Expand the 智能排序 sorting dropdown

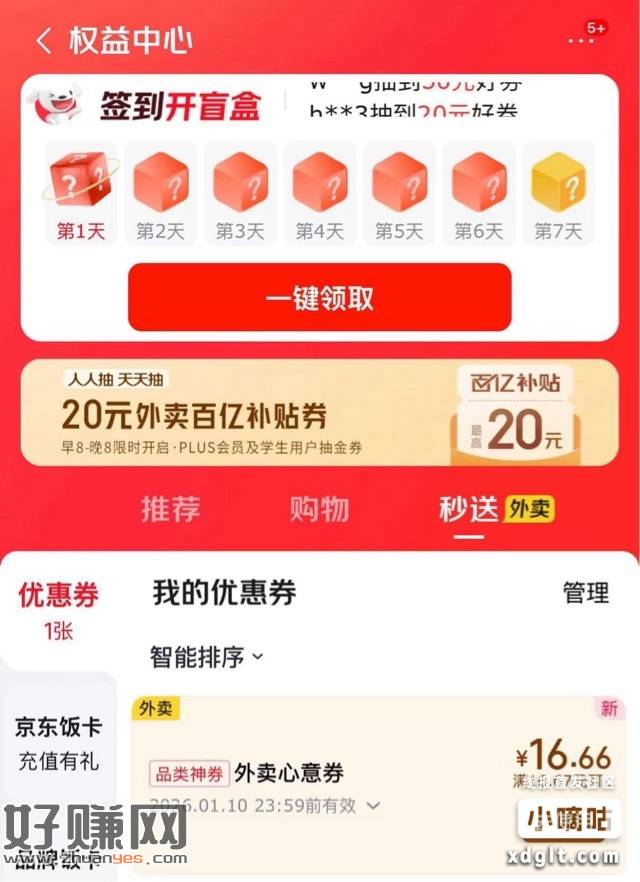(207, 657)
